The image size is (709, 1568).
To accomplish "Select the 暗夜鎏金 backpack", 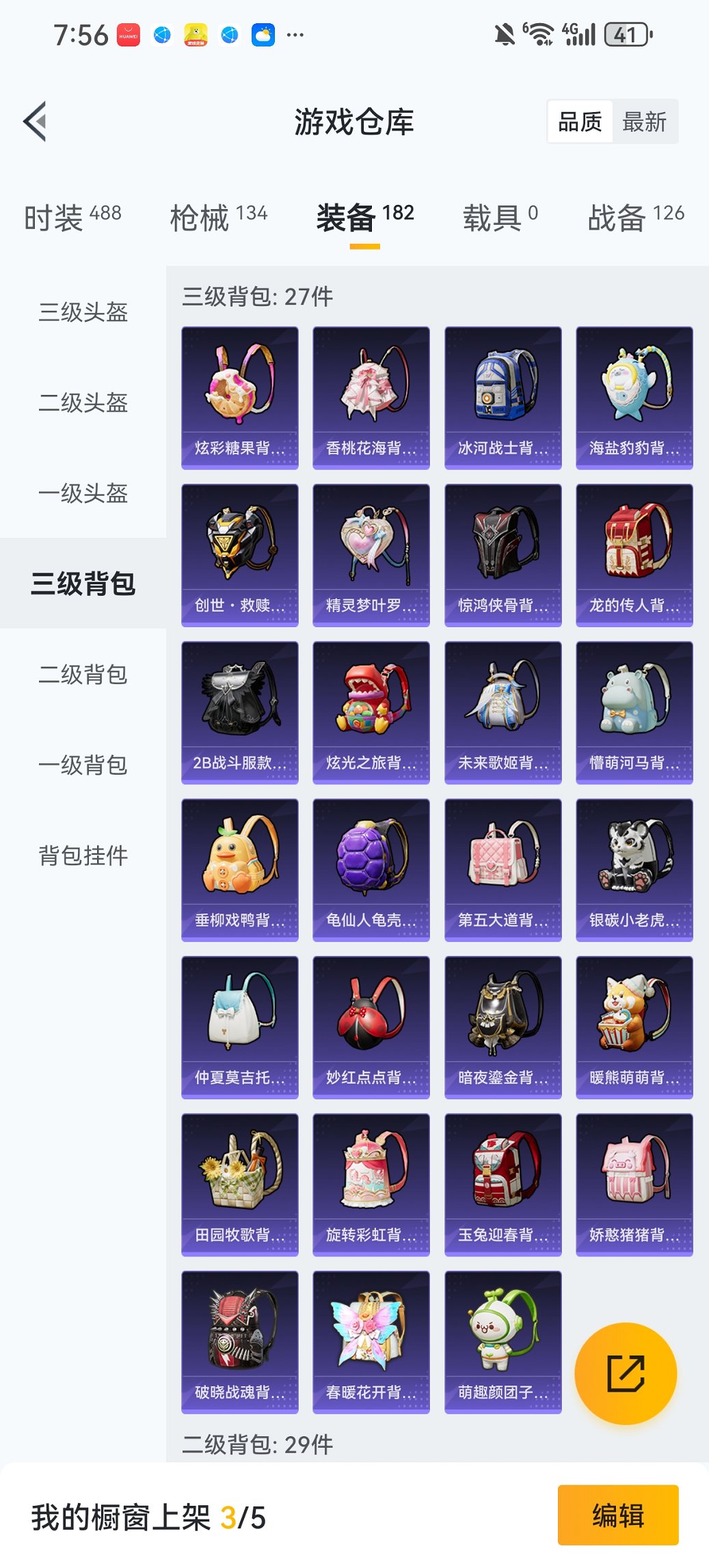I will click(503, 1025).
